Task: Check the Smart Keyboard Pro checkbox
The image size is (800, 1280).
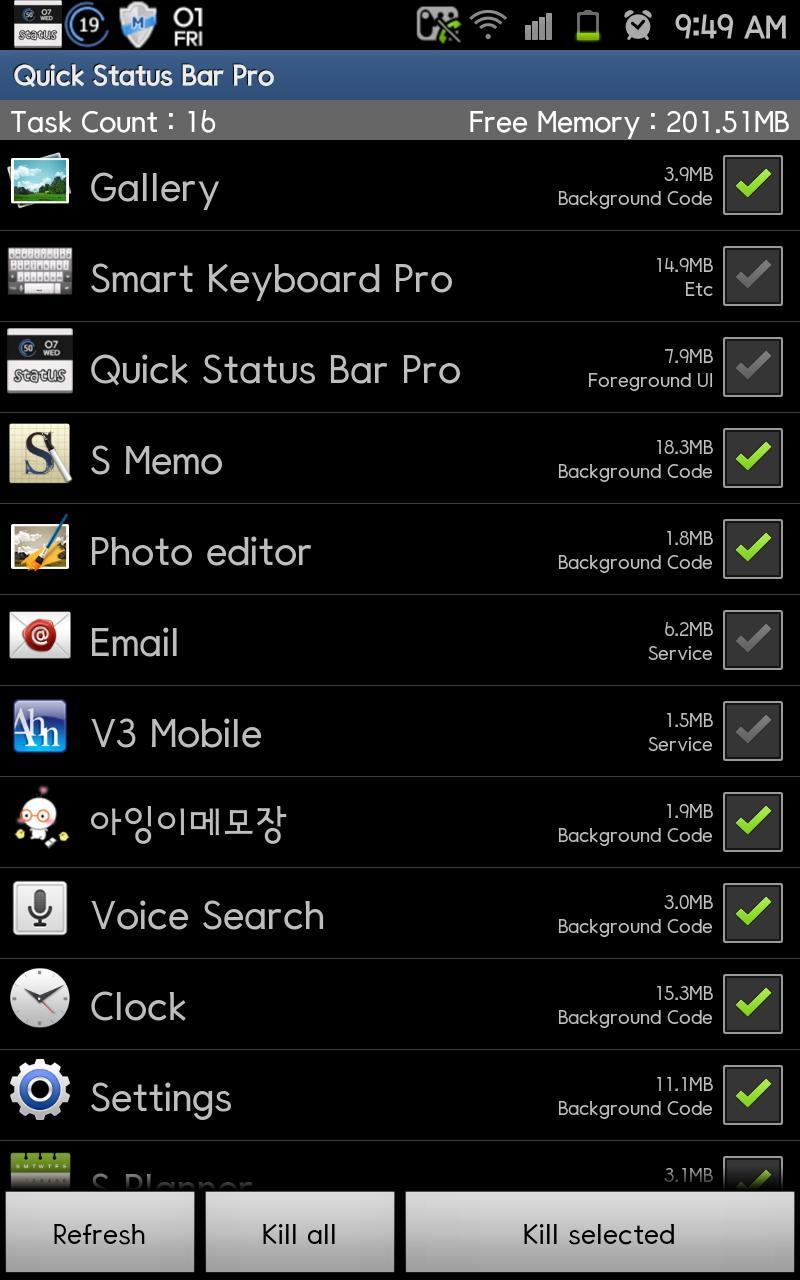Action: pos(752,275)
